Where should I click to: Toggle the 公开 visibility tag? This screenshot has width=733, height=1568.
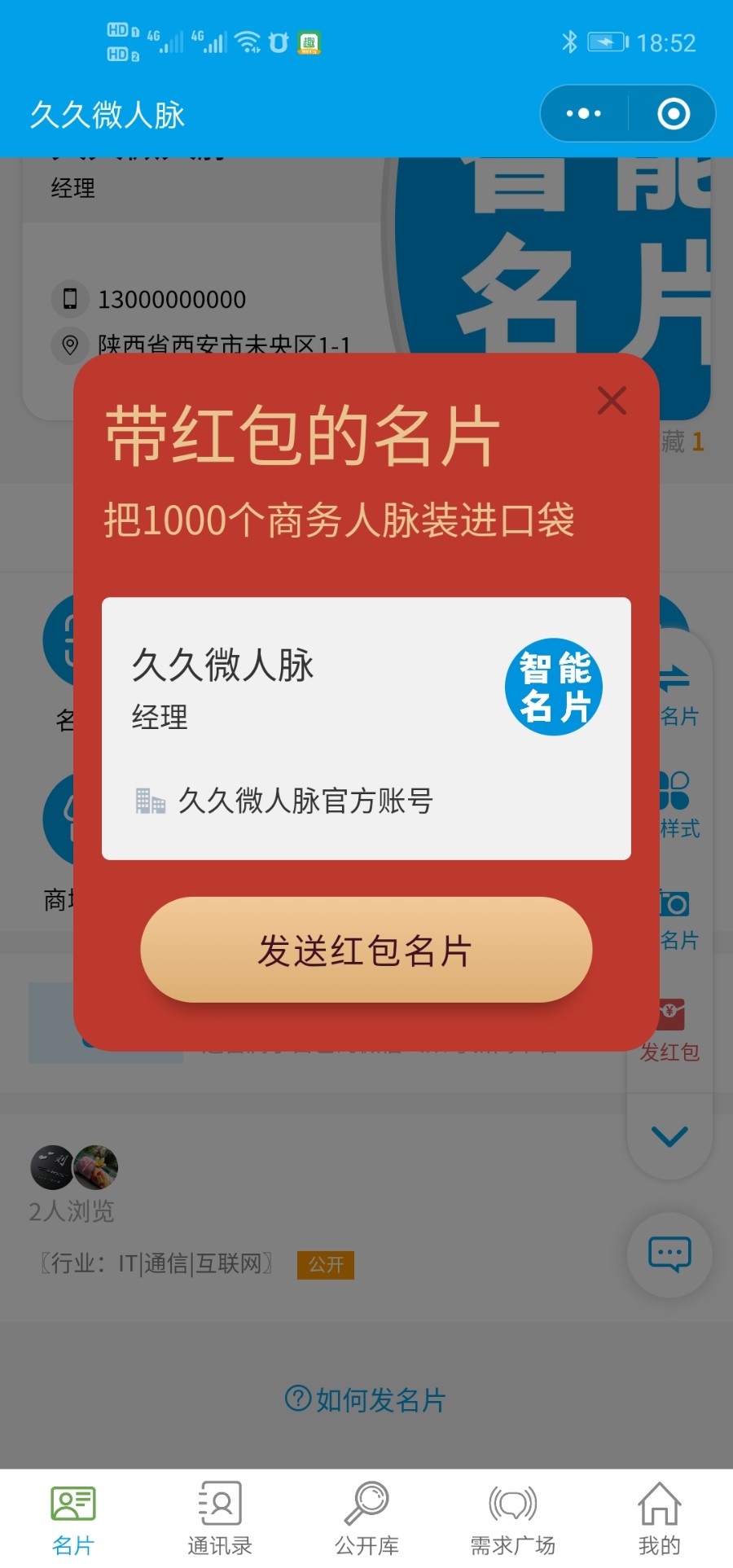click(326, 1264)
